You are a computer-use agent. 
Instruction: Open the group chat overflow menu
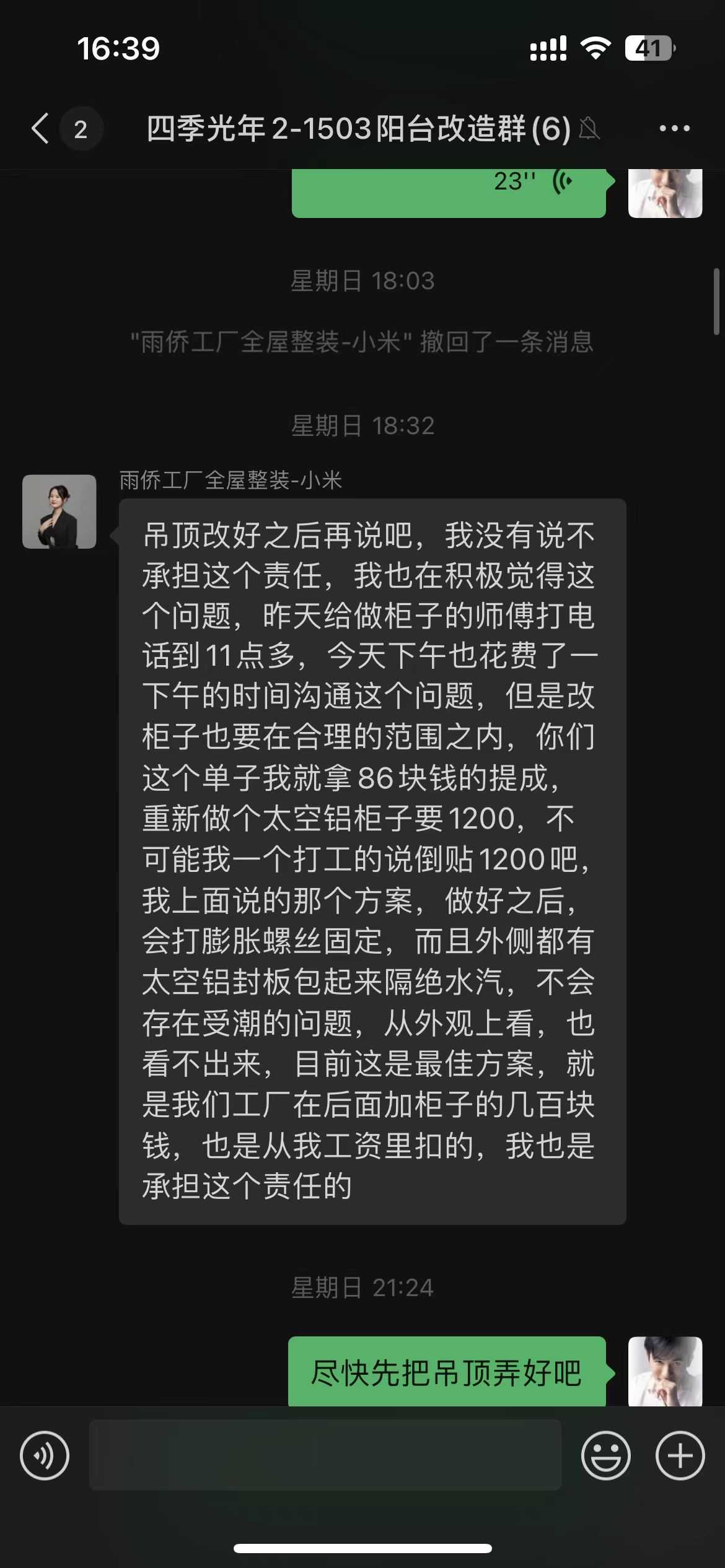coord(674,129)
